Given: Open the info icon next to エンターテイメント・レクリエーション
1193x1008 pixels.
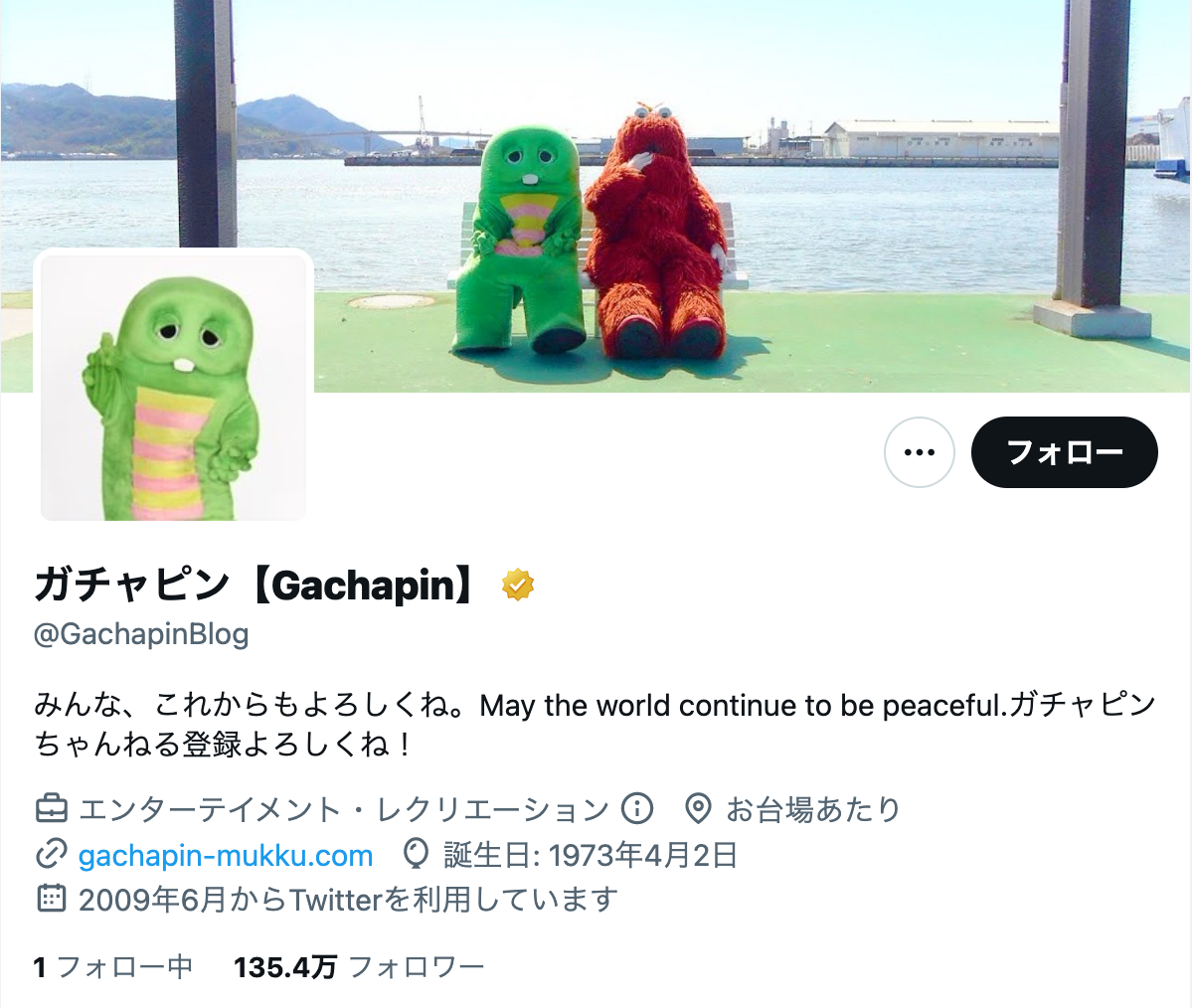Looking at the screenshot, I should coord(637,809).
